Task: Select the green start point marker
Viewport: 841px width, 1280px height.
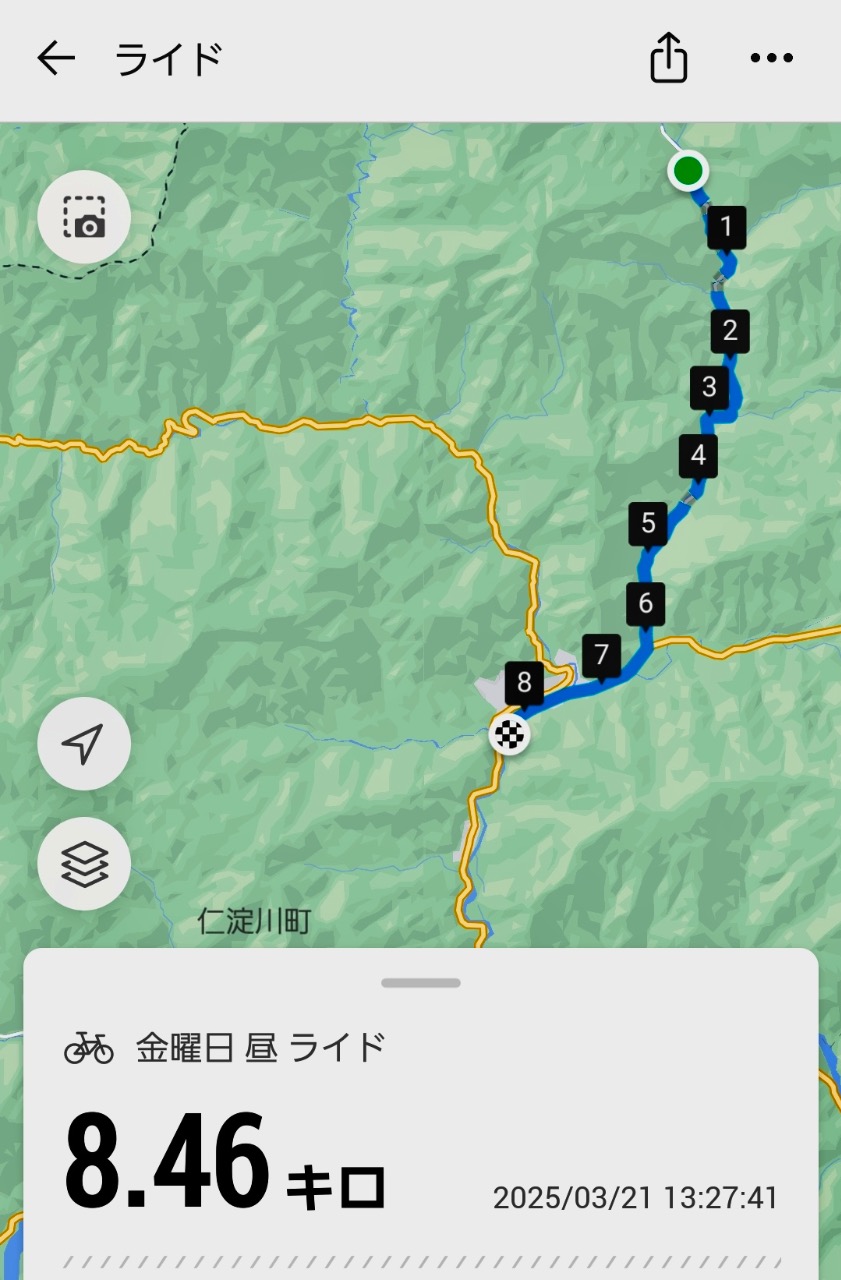Action: (687, 171)
